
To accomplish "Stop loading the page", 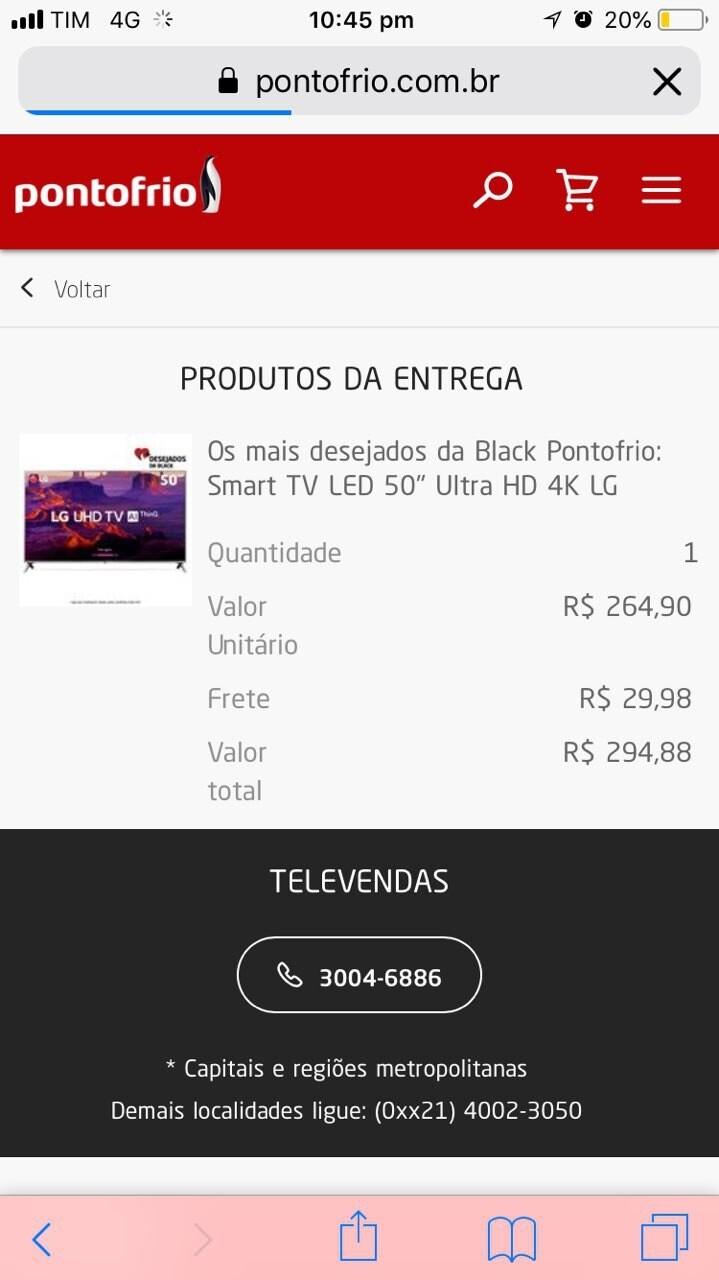I will click(x=666, y=82).
